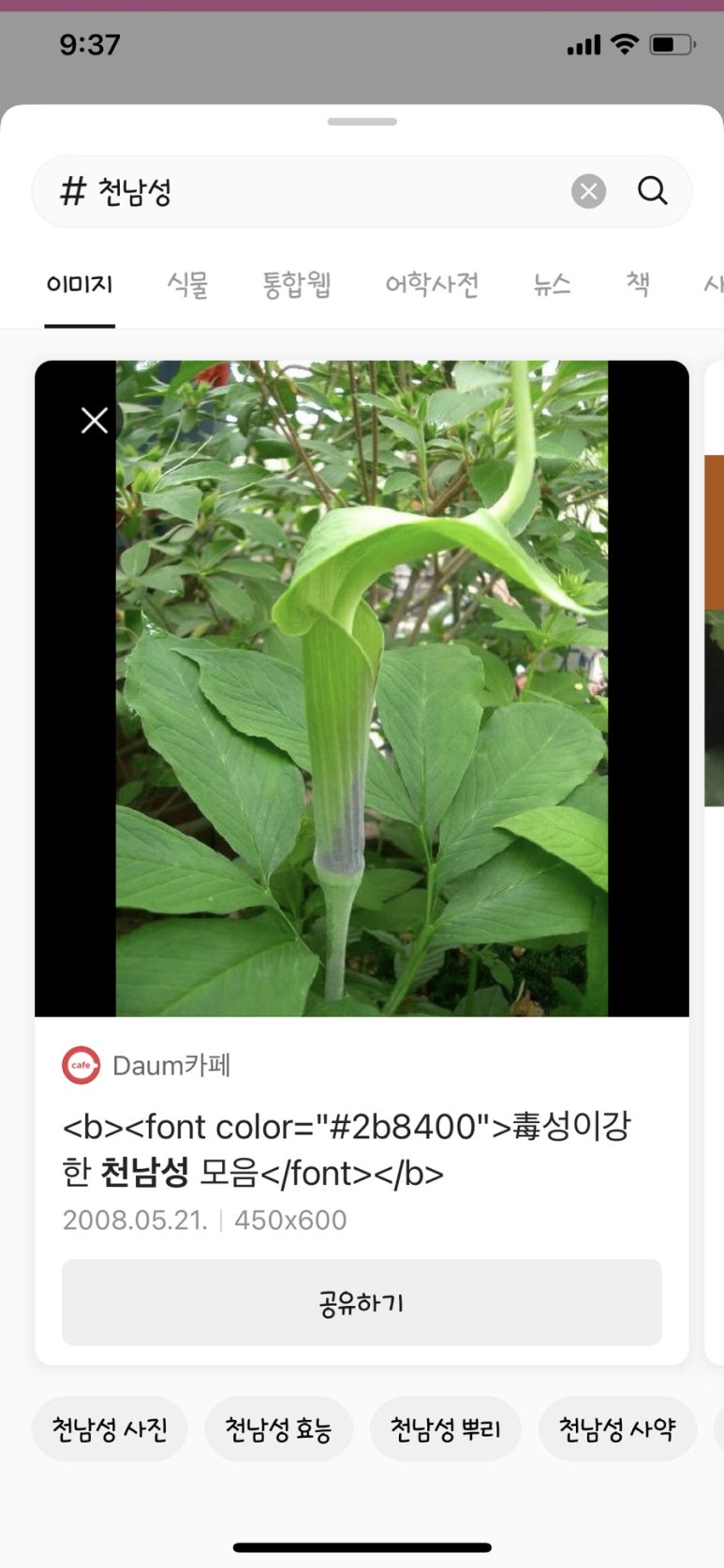Search the 천남성 사진 suggestion chip
The image size is (724, 1568).
click(110, 1429)
